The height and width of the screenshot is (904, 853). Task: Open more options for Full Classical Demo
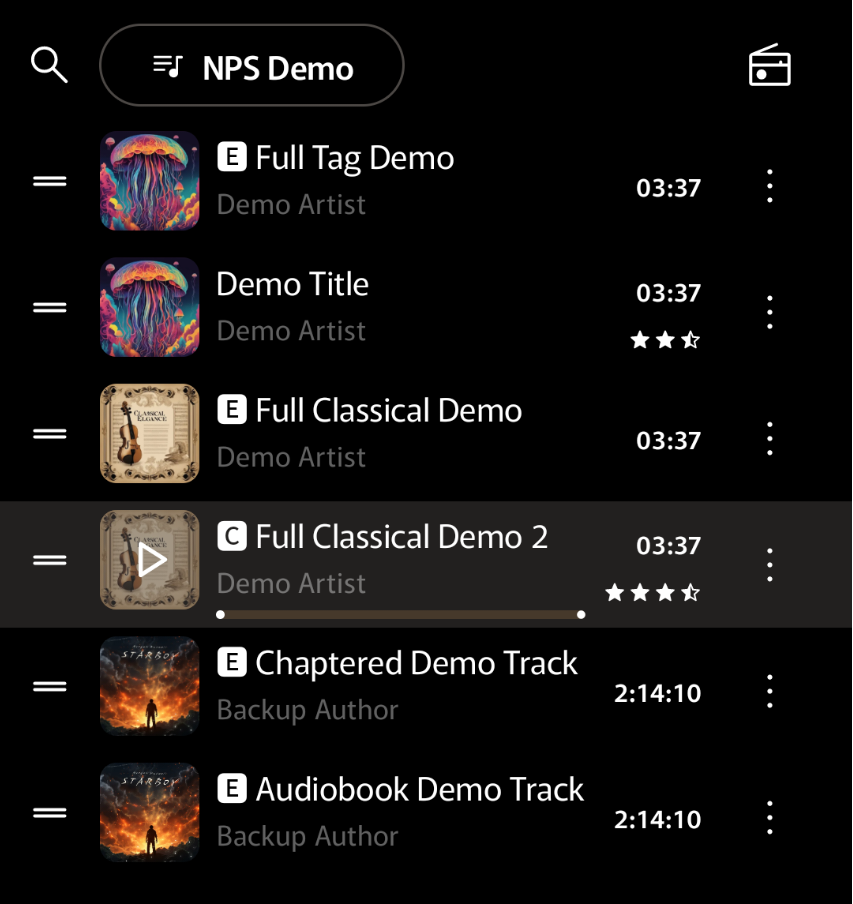(769, 438)
